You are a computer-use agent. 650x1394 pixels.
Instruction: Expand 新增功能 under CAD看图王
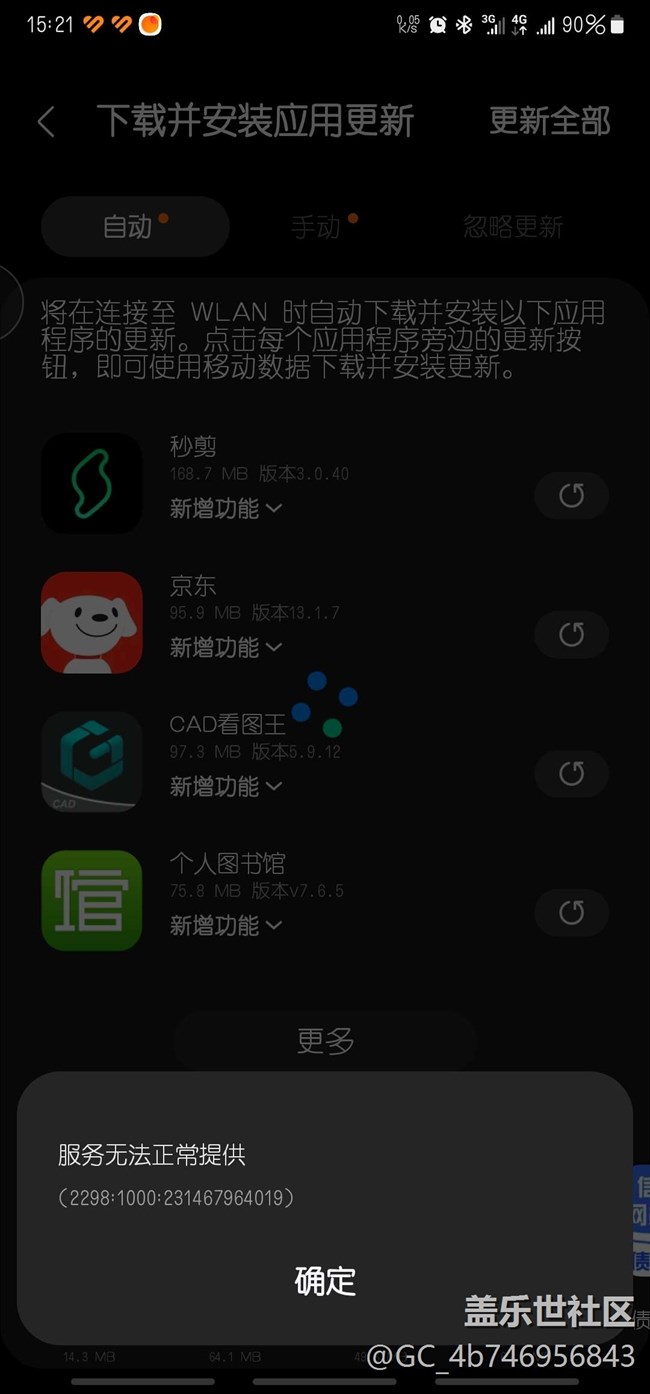click(x=226, y=786)
